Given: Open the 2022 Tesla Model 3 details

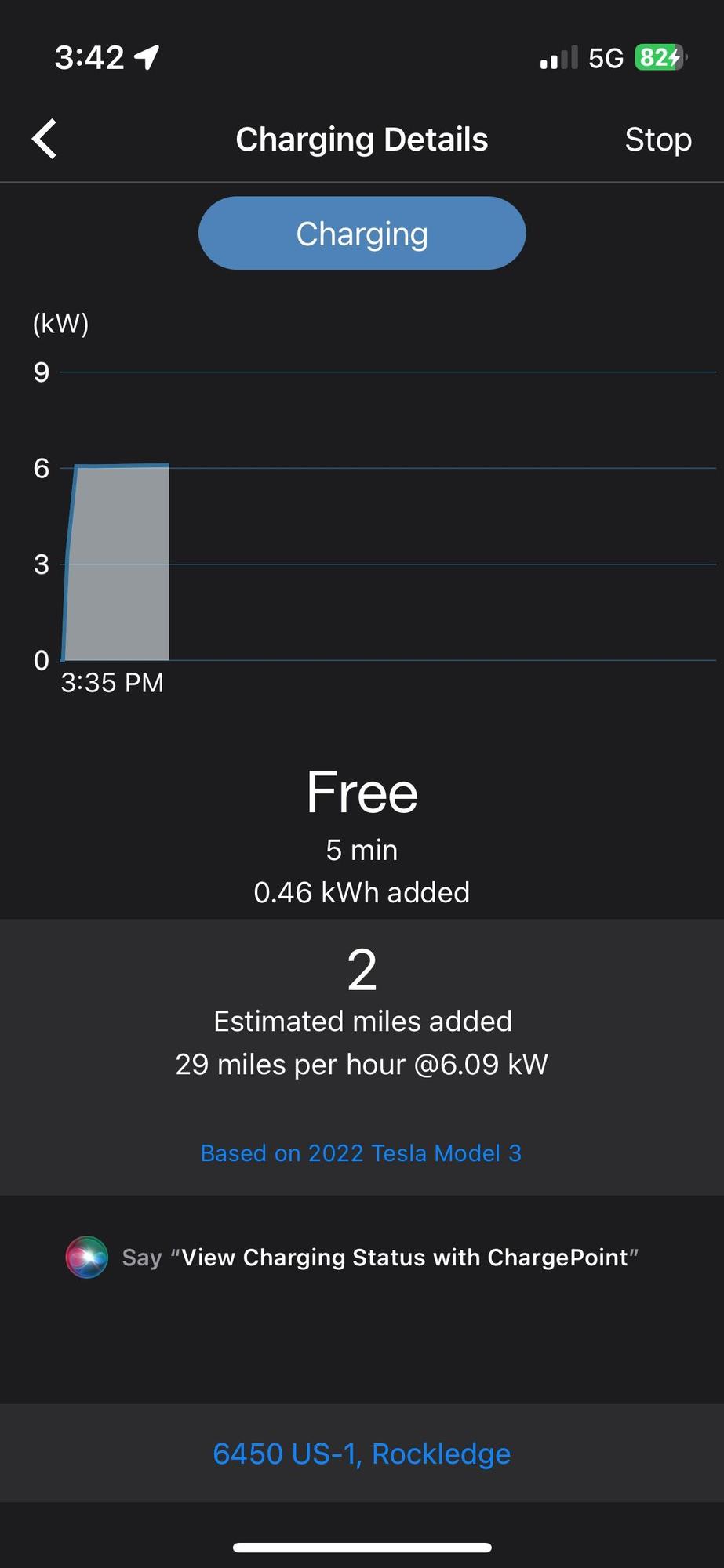Looking at the screenshot, I should (x=362, y=1152).
